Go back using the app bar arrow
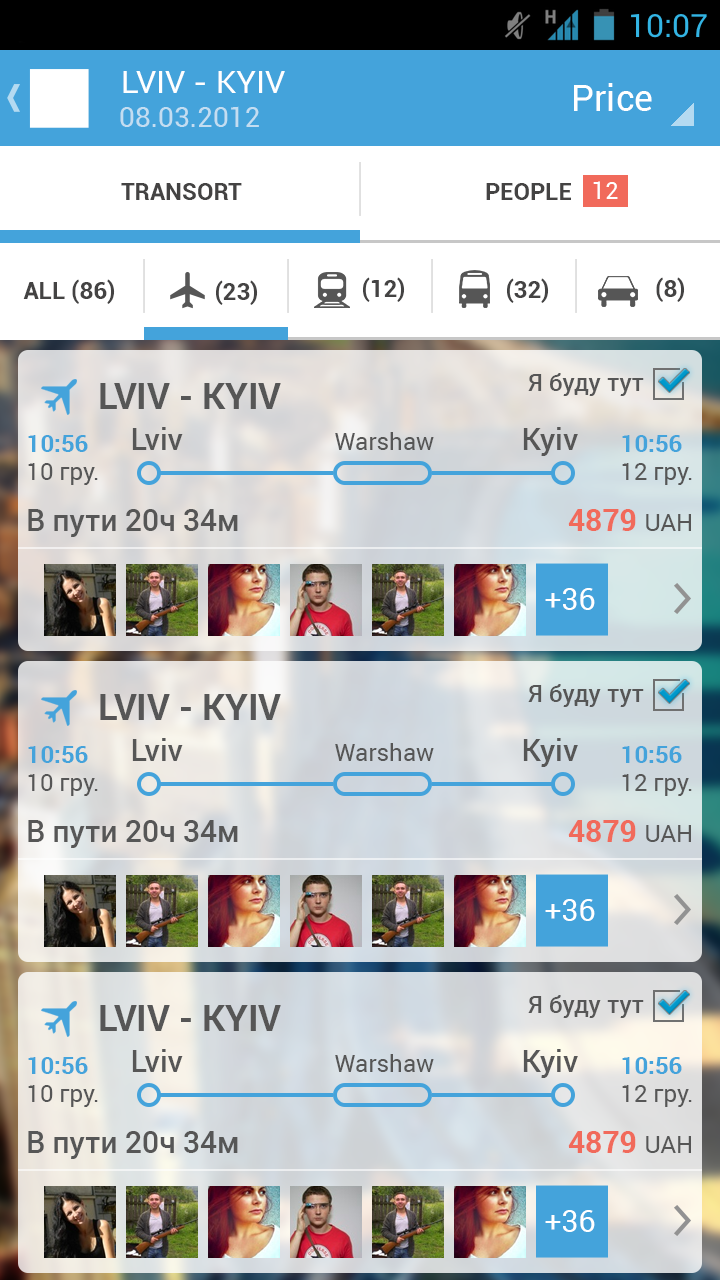 [14, 98]
